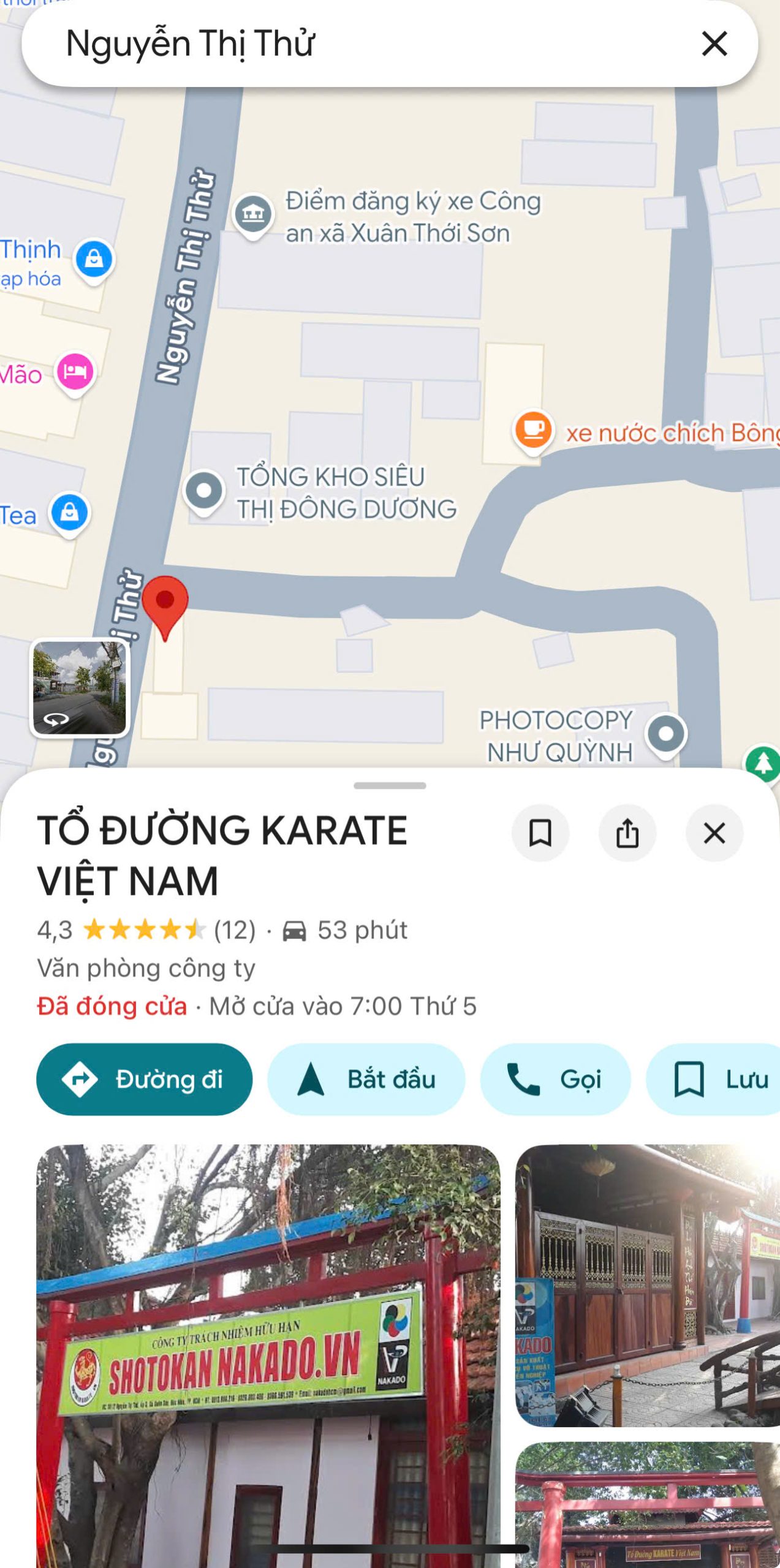This screenshot has height=1568, width=780.
Task: Get directions with Đường đi
Action: point(144,1079)
